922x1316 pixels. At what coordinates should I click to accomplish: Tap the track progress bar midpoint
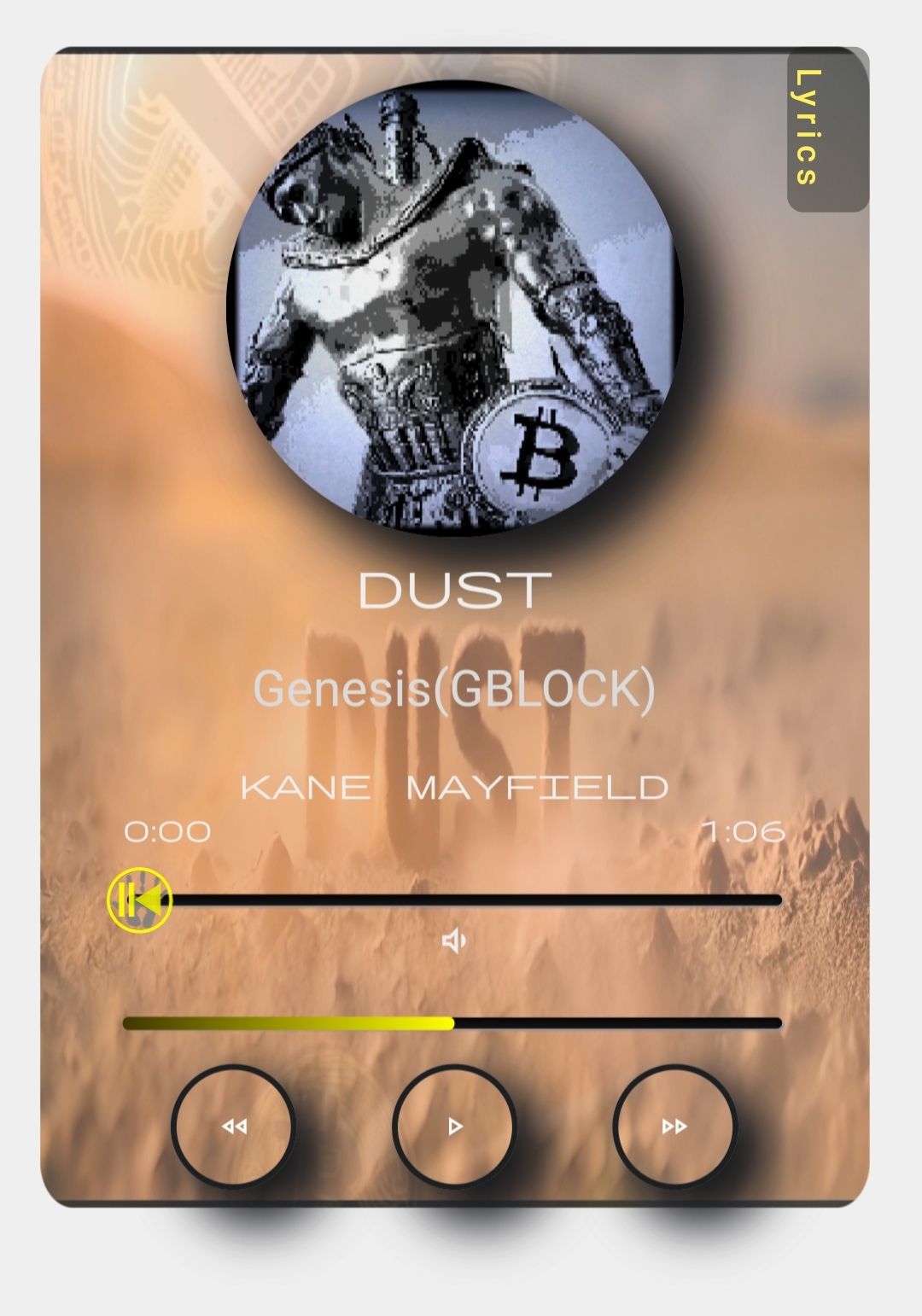453,900
